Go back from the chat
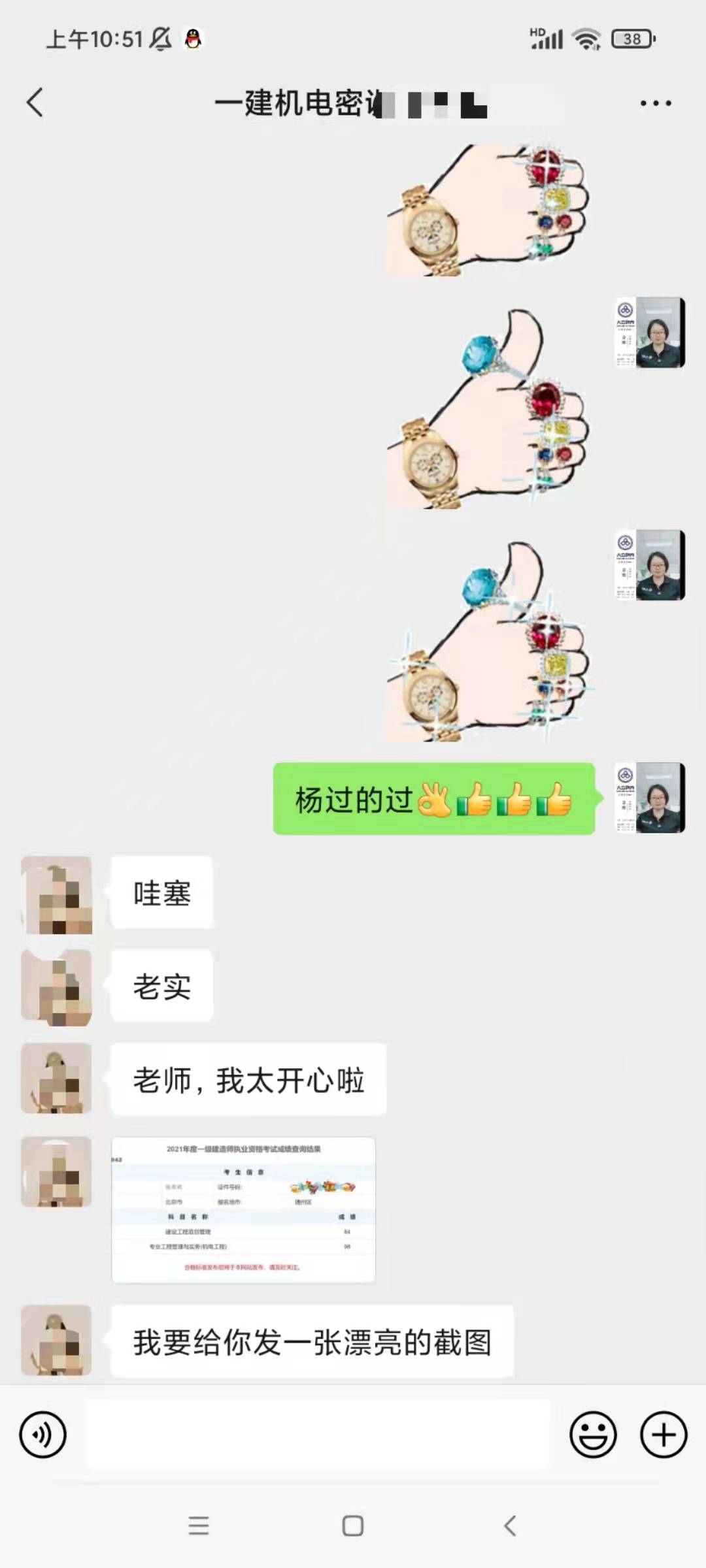This screenshot has height=1568, width=706. [35, 103]
